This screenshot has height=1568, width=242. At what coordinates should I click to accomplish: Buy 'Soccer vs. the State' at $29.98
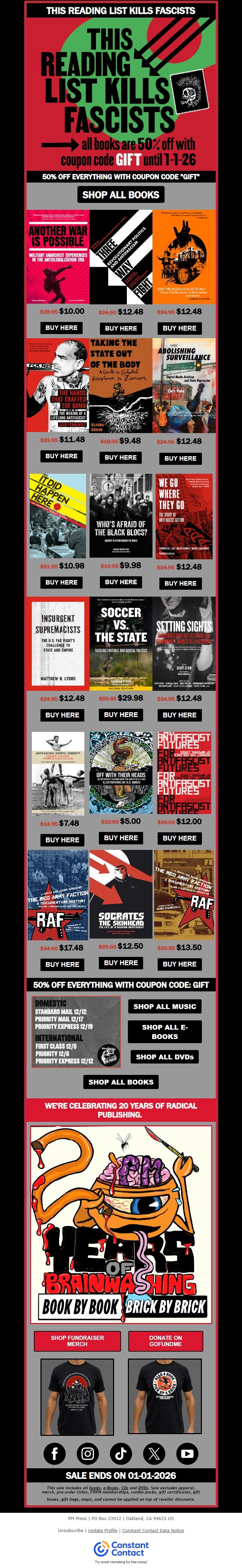(121, 715)
